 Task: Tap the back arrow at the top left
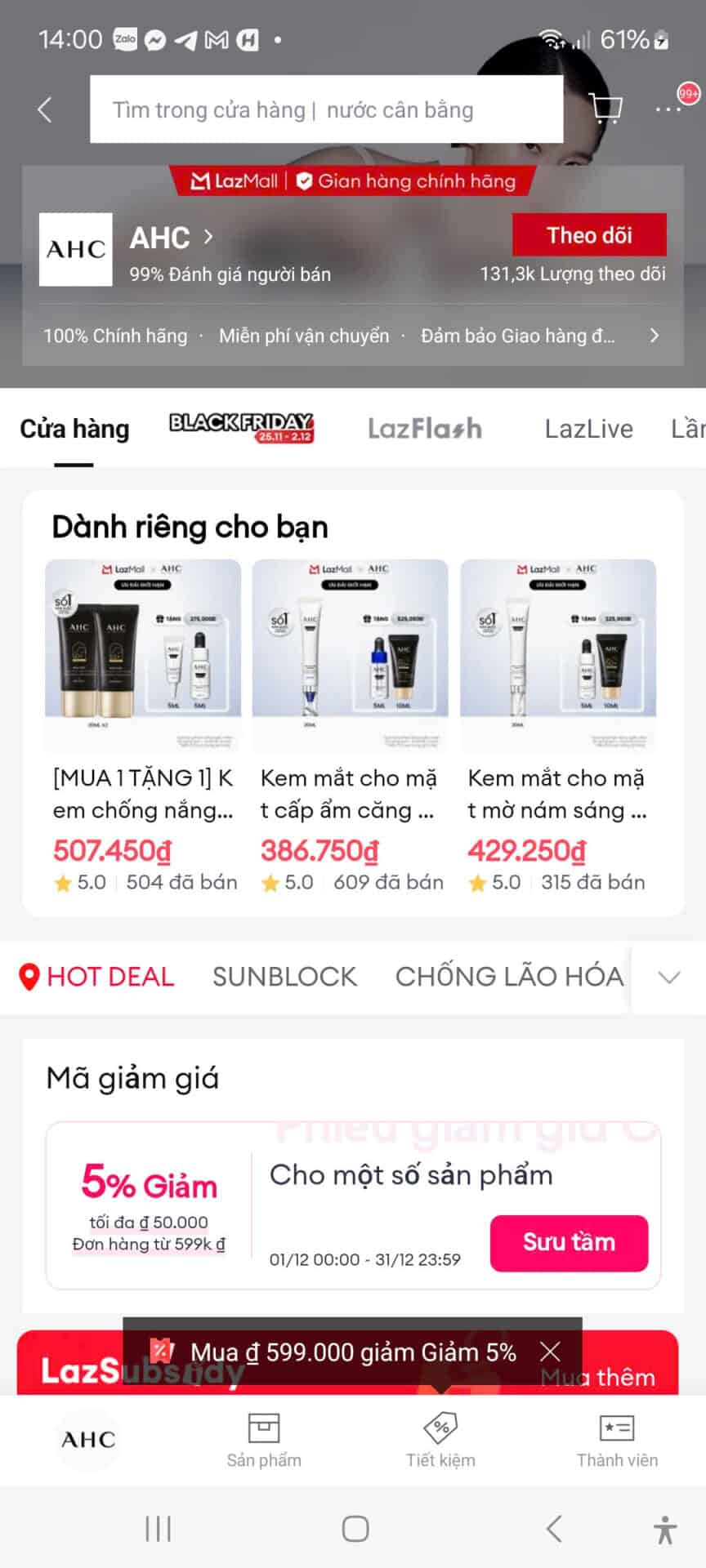click(42, 109)
